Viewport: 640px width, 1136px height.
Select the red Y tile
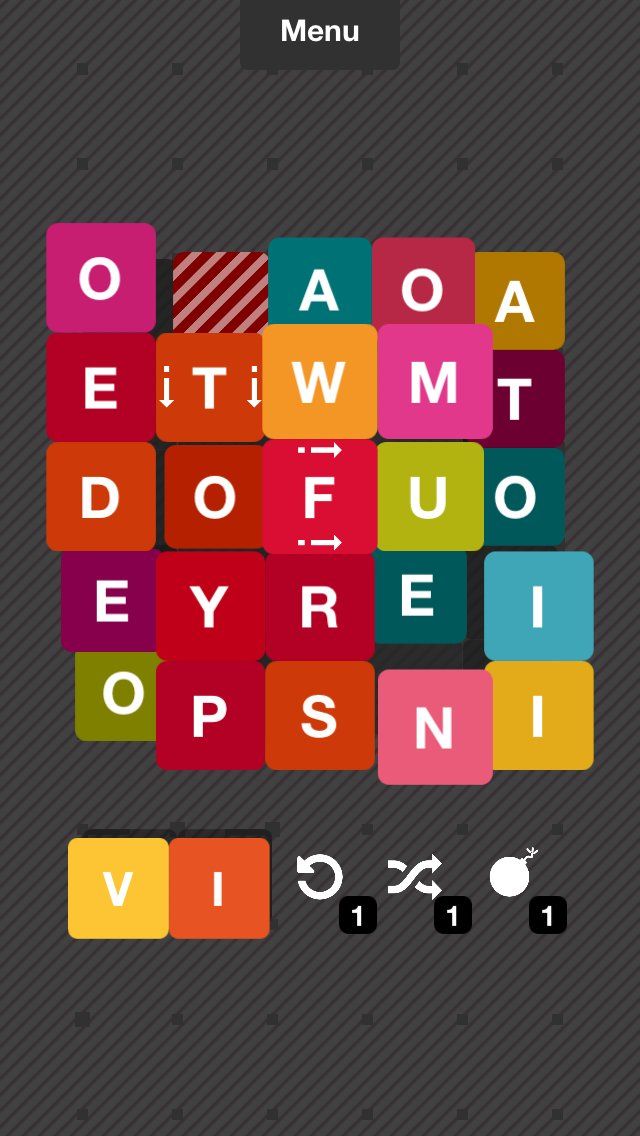pos(209,606)
